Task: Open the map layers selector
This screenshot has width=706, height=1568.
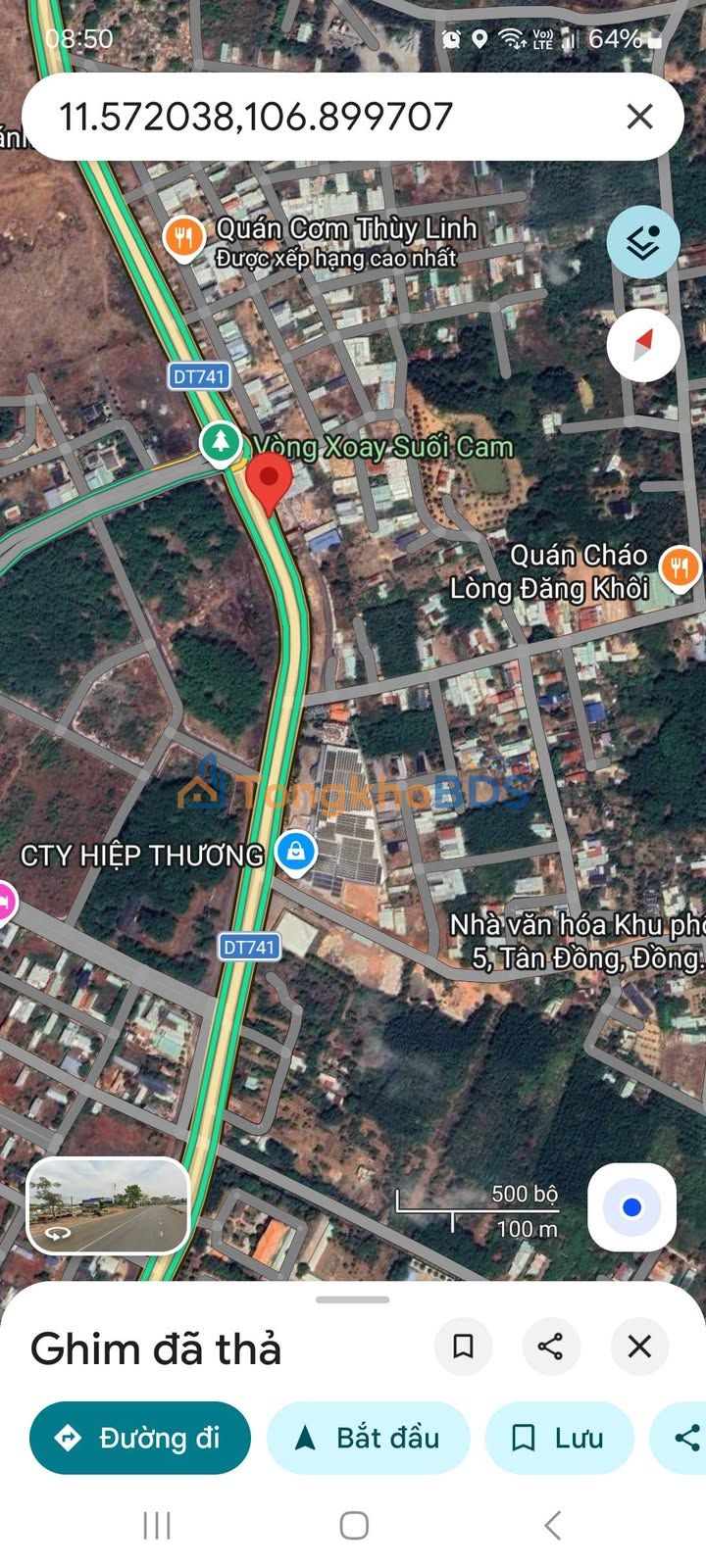Action: 642,242
